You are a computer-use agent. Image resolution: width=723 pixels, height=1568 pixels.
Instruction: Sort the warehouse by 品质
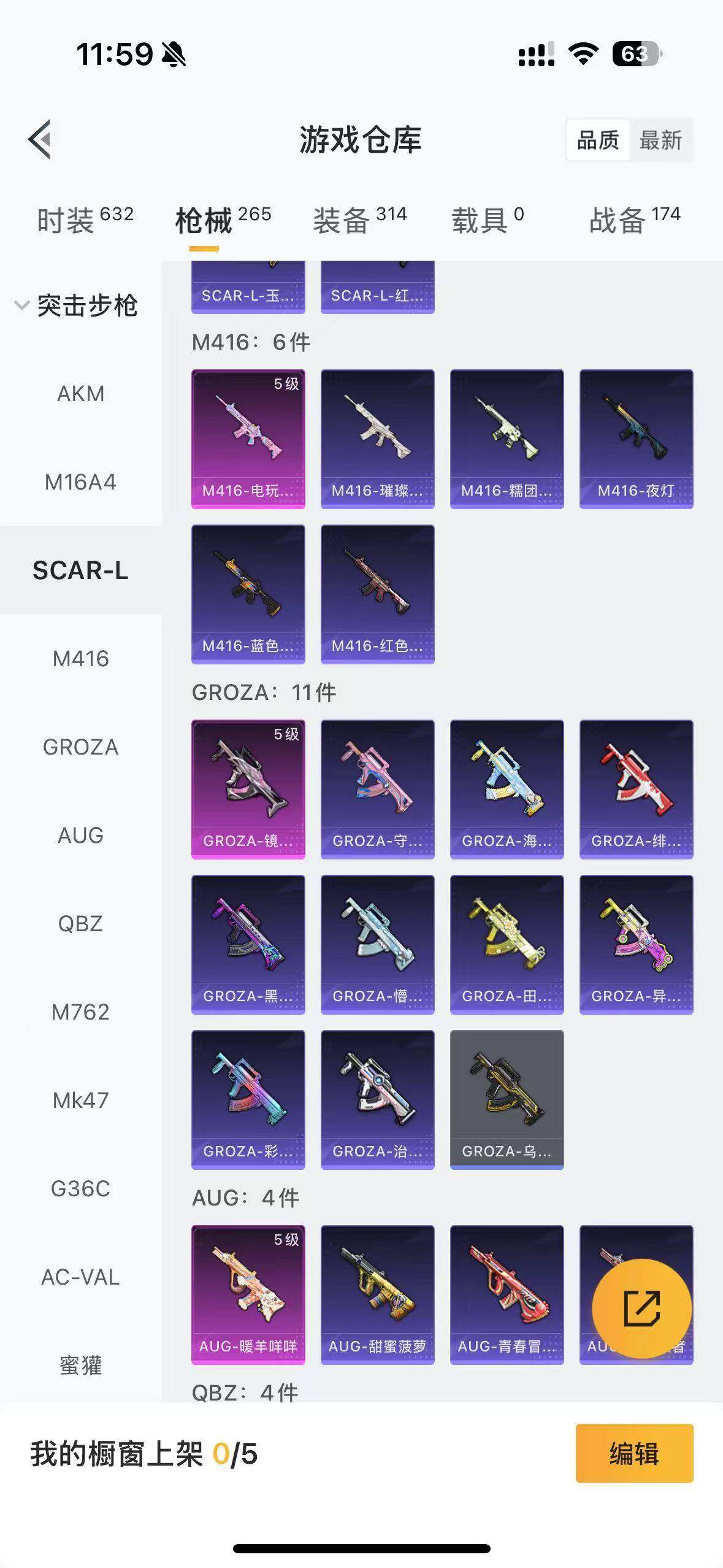[x=598, y=140]
